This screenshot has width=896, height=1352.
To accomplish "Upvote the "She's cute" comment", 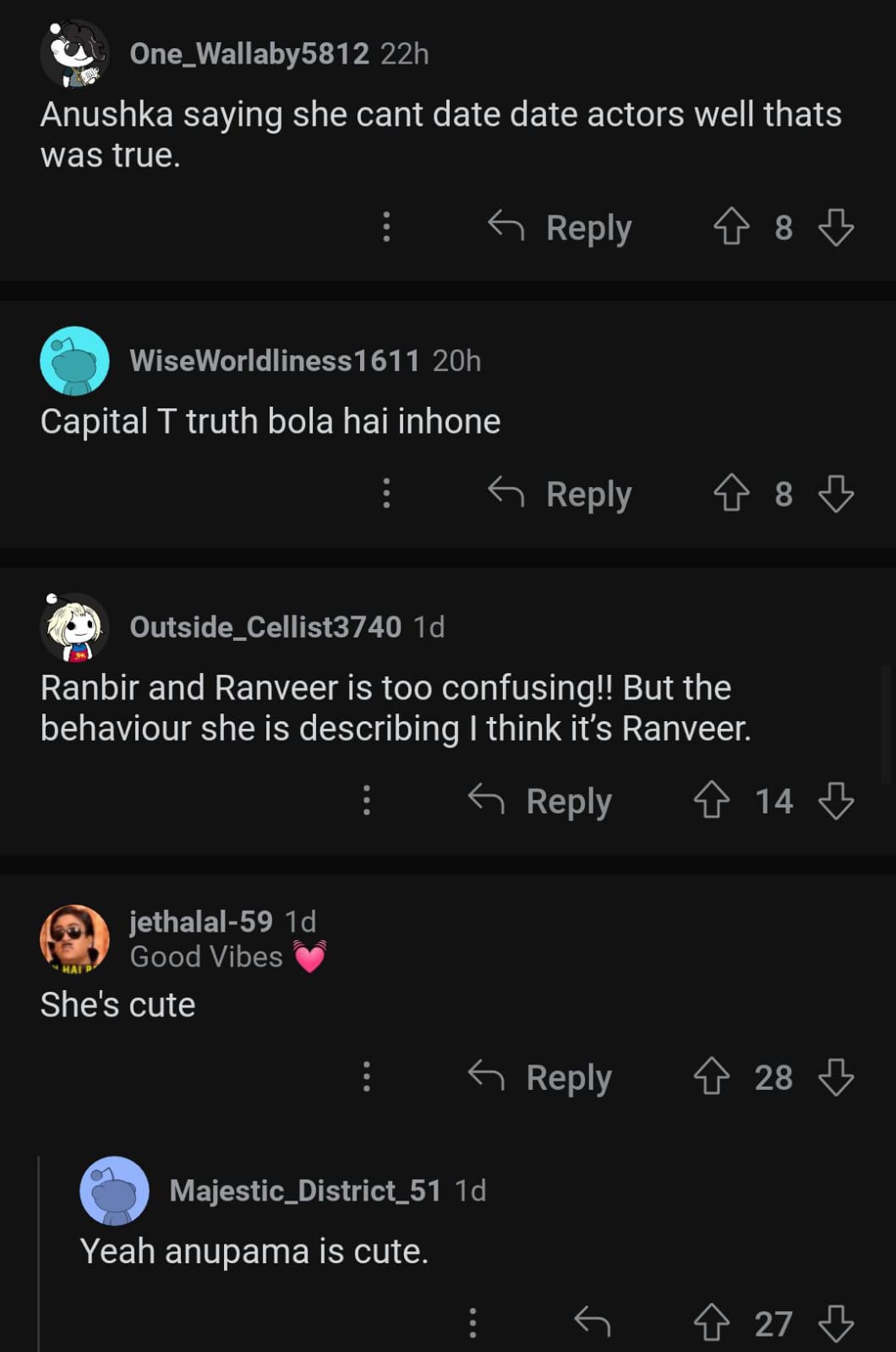I will 711,1076.
